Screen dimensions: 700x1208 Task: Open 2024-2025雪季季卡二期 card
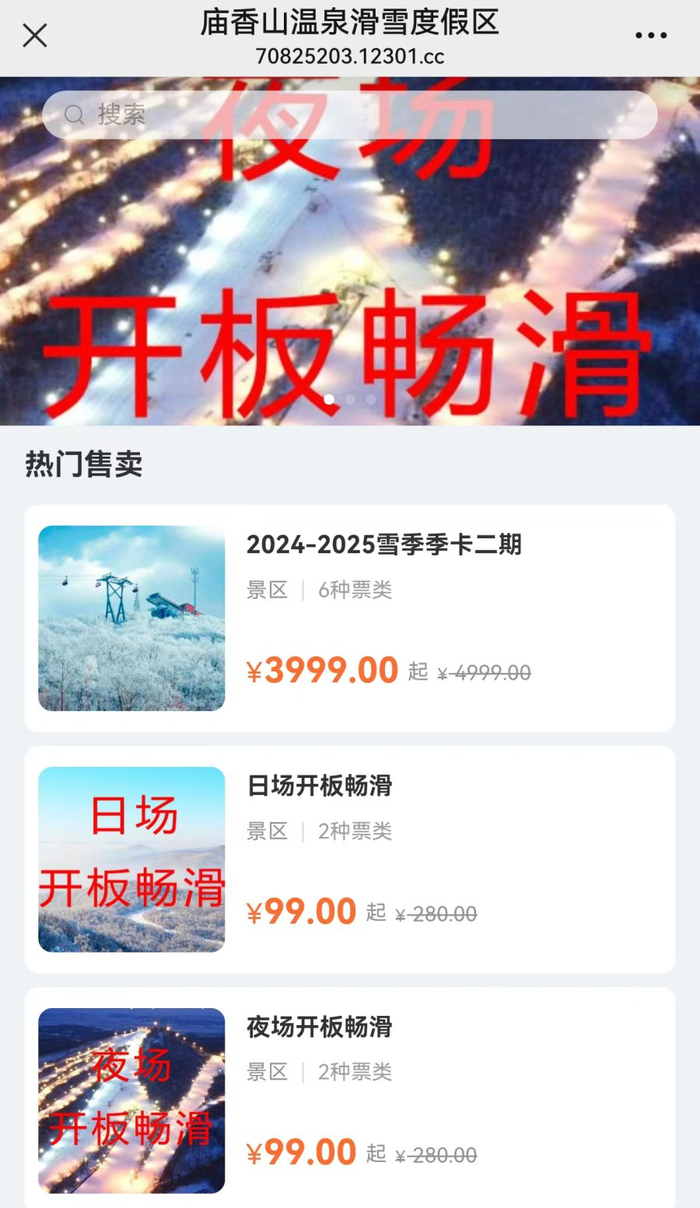point(350,618)
